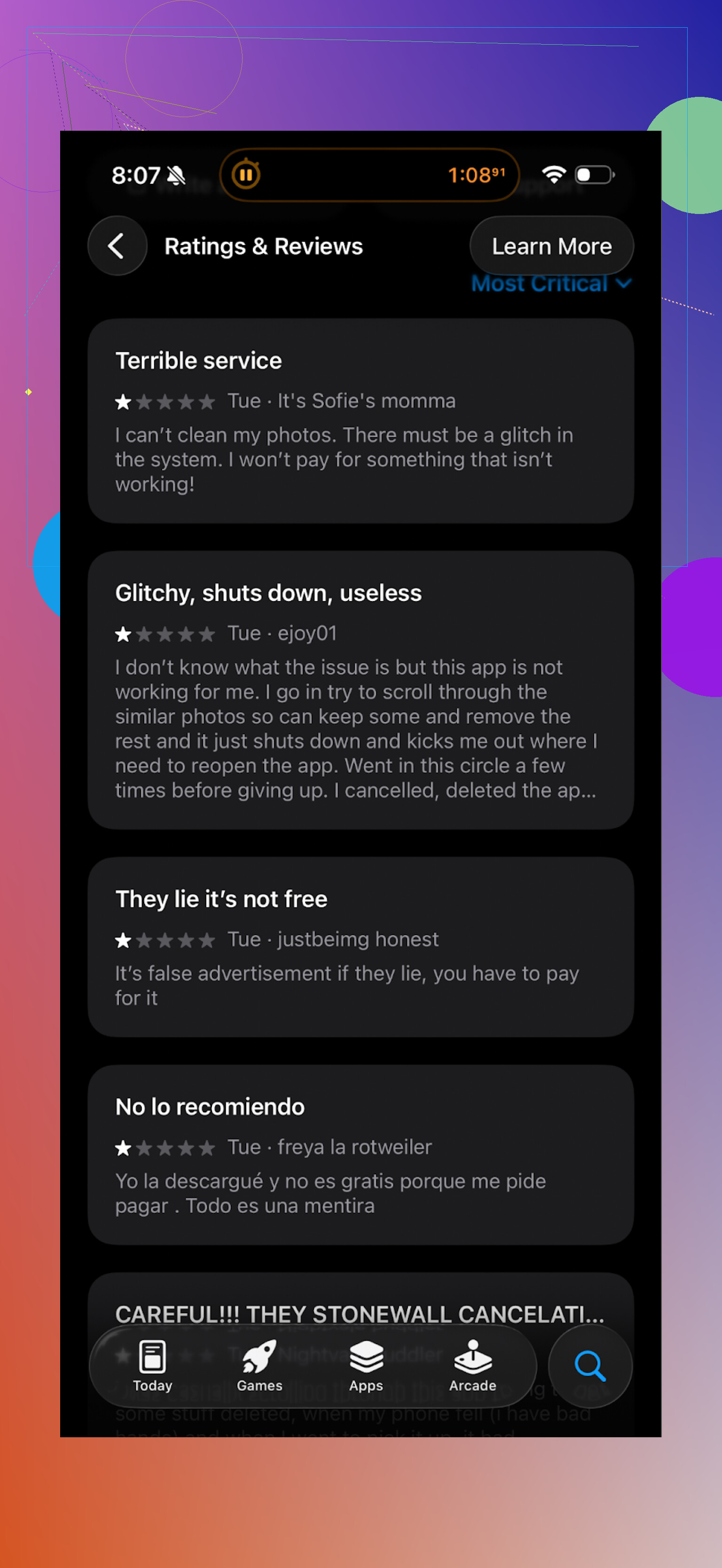Tap the timer pause button in Dynamic Island

point(246,175)
